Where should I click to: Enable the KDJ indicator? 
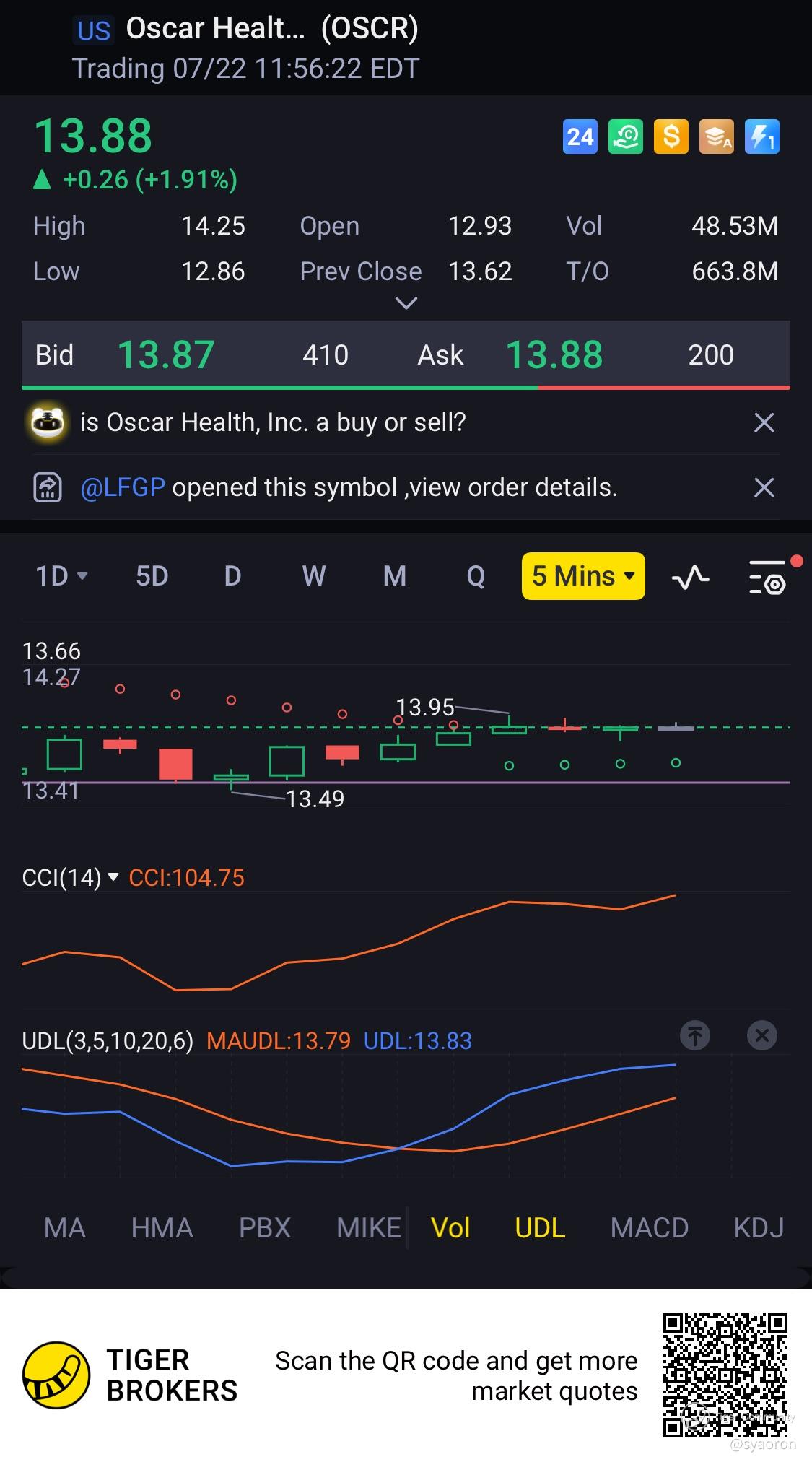[759, 1228]
